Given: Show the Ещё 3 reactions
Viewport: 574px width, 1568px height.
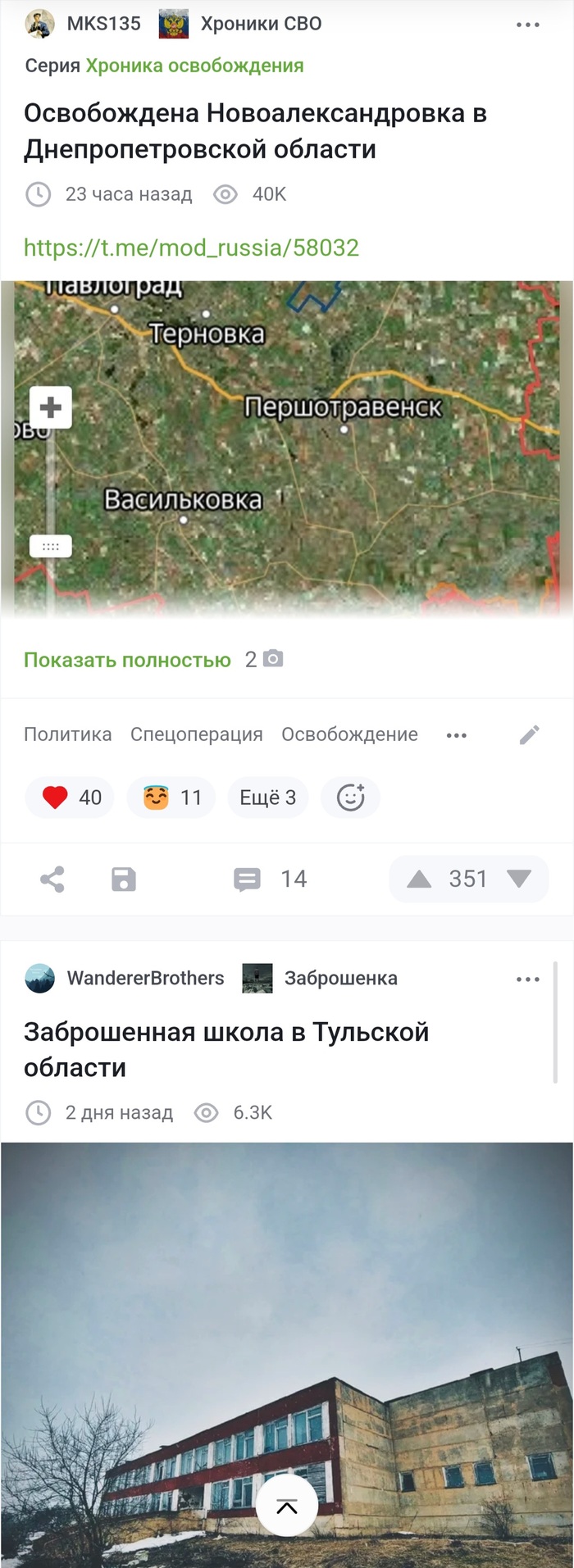Looking at the screenshot, I should [x=267, y=798].
